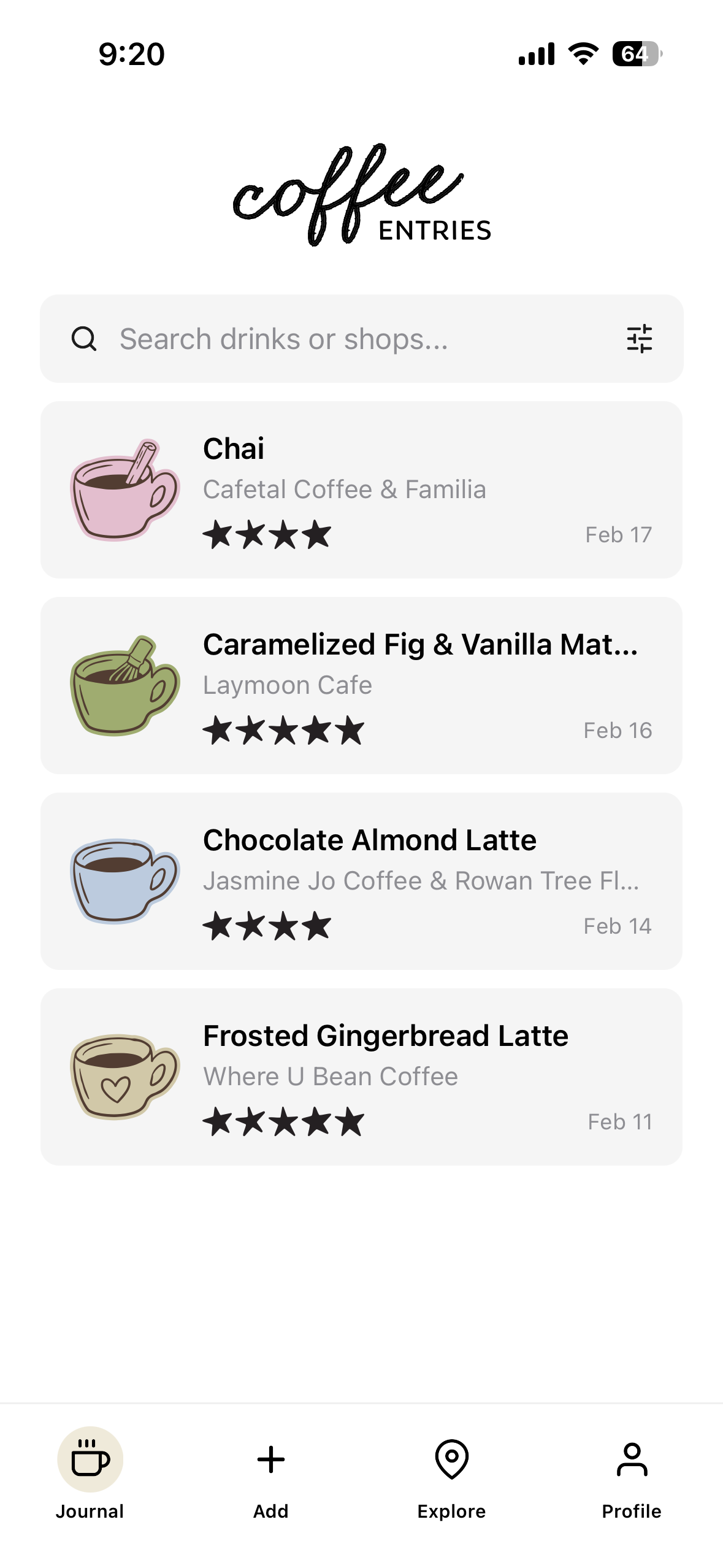Open the Chai entry from Cafetal Coffee
723x1568 pixels.
(x=361, y=490)
